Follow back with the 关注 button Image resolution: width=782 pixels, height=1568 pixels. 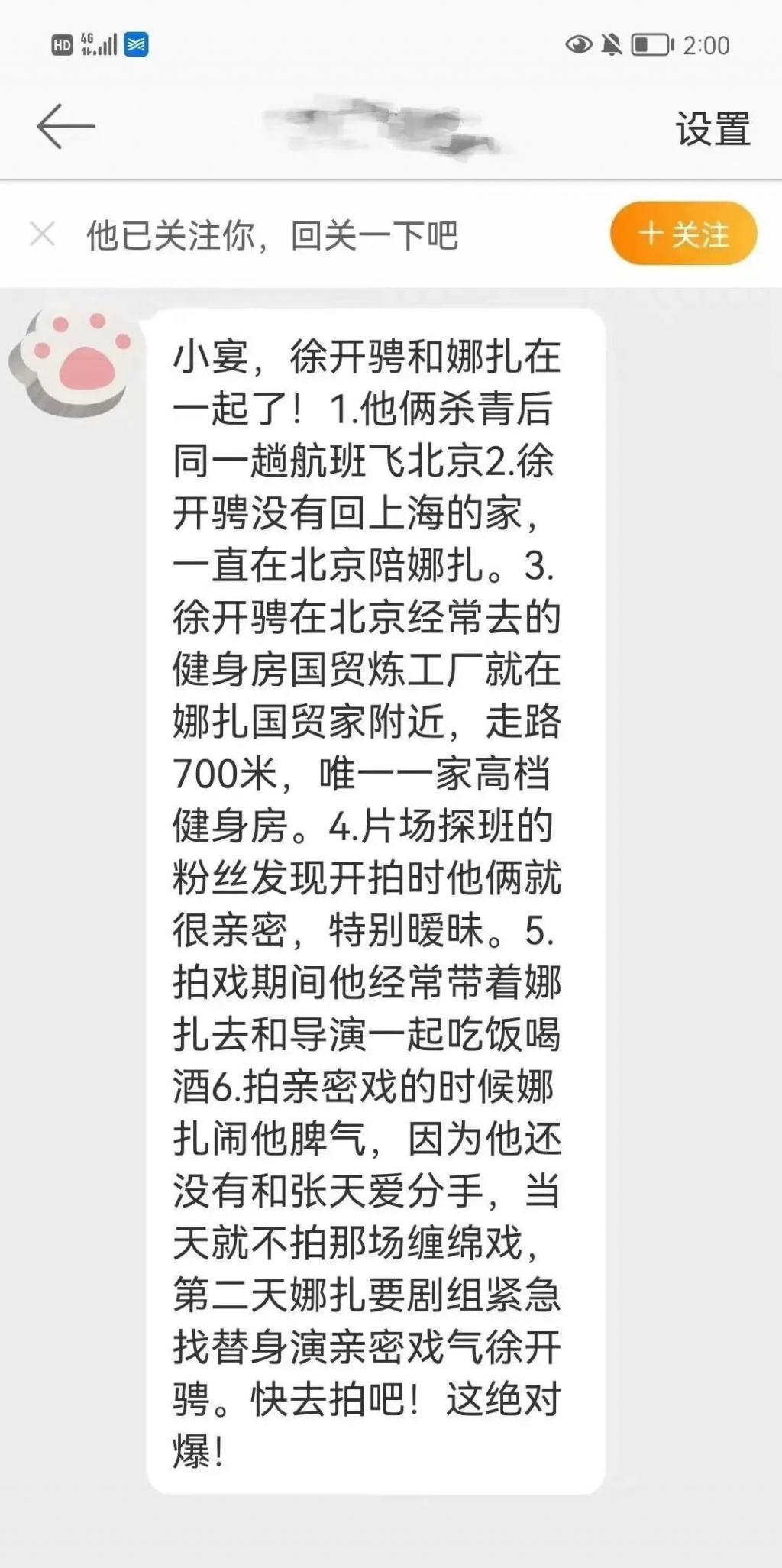pos(683,234)
